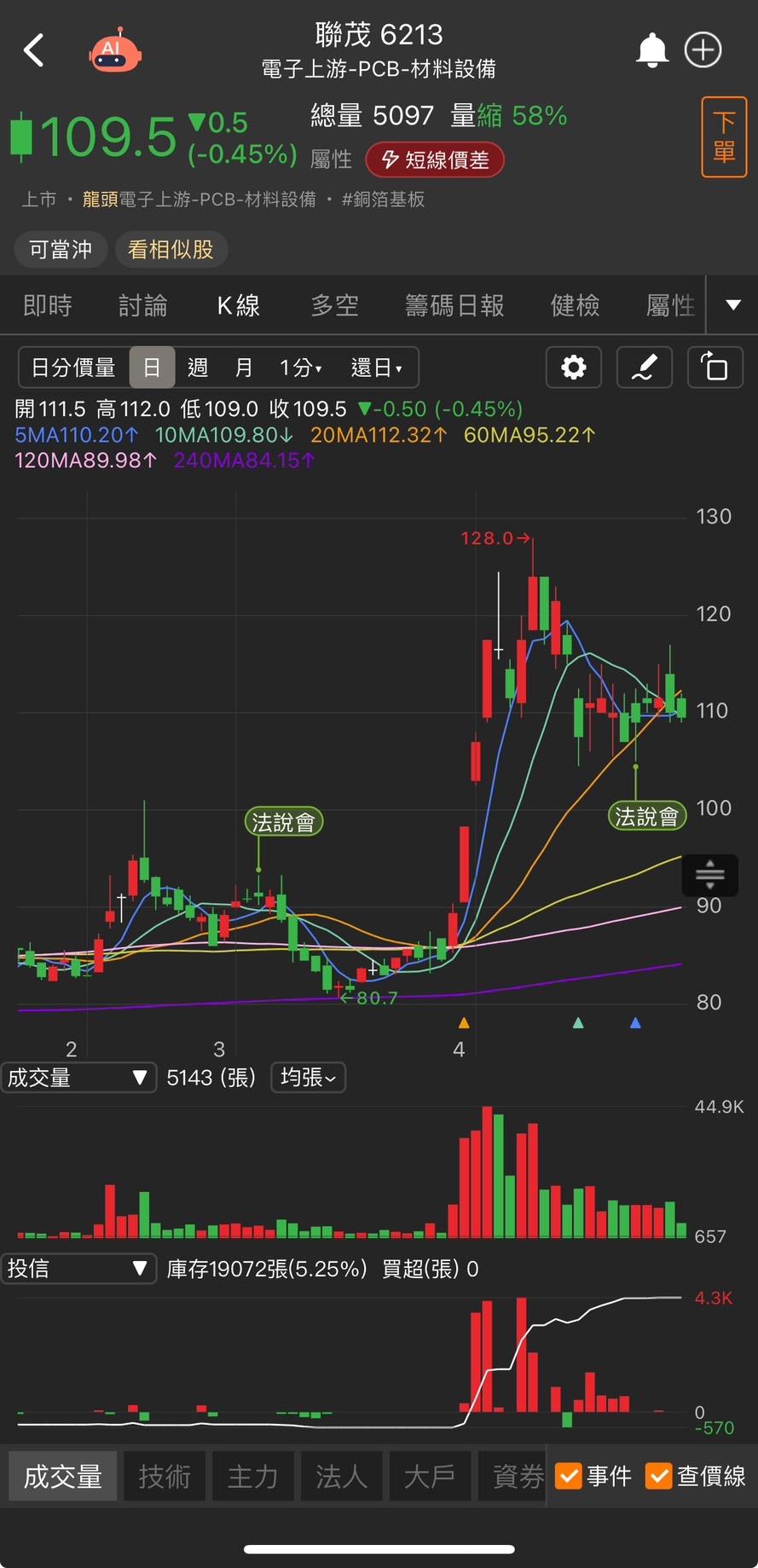Image resolution: width=758 pixels, height=1568 pixels.
Task: Add stock to watchlist with plus icon
Action: (703, 50)
